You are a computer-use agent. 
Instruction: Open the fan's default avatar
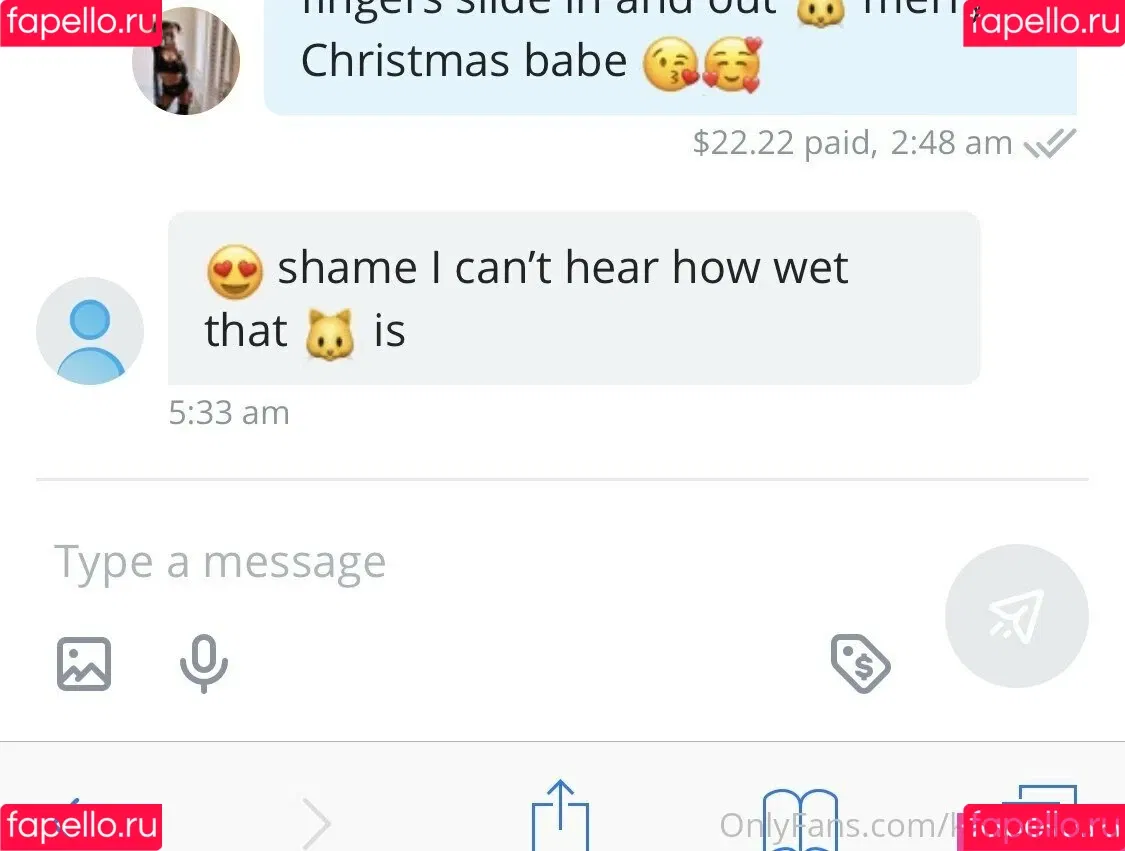coord(90,331)
